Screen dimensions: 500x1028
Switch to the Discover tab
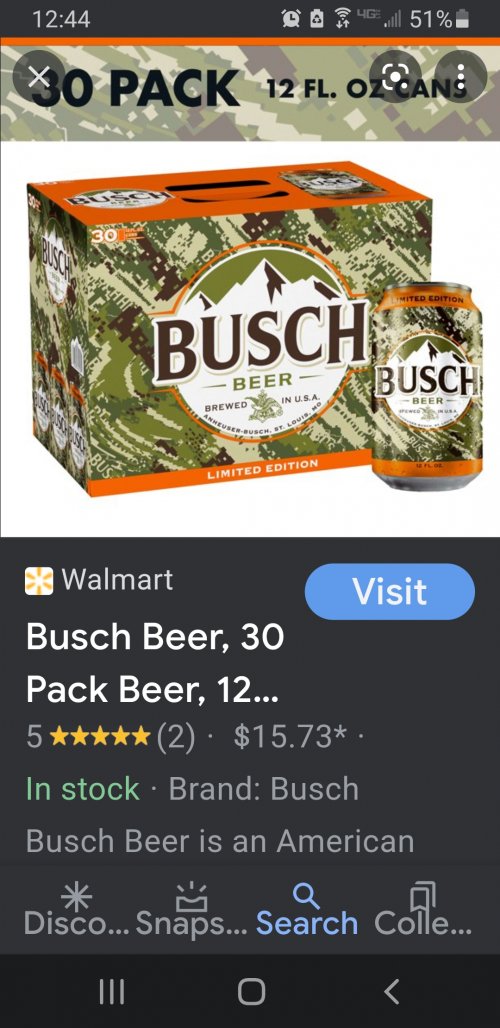point(77,909)
